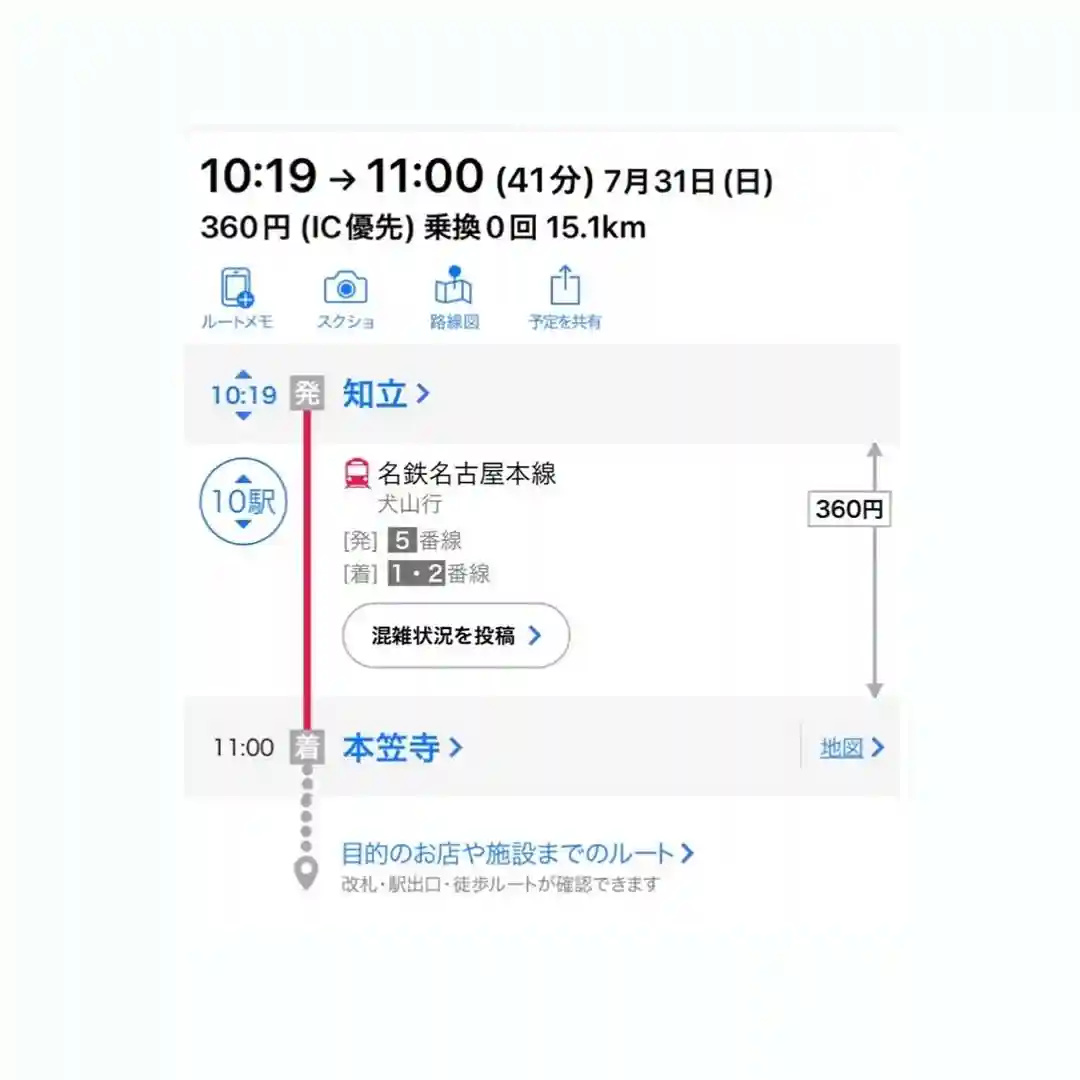Screen dimensions: 1080x1080
Task: Open the 地図 map link for 本笠寺
Action: pyautogui.click(x=851, y=748)
